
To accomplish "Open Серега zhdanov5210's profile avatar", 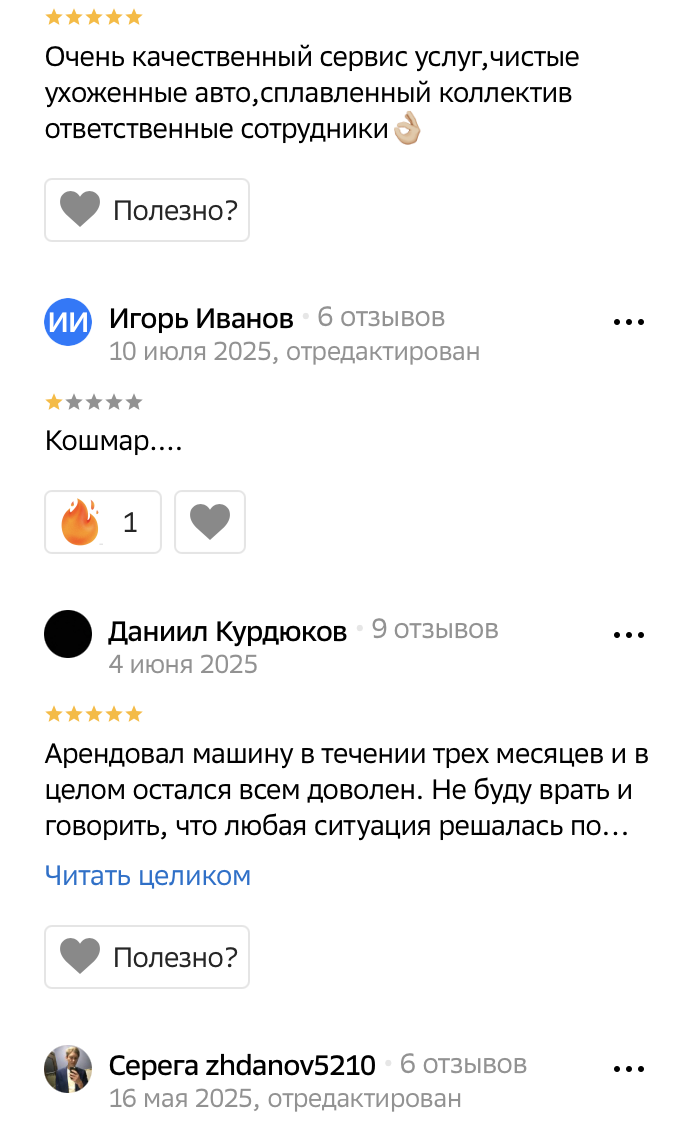I will (68, 1069).
